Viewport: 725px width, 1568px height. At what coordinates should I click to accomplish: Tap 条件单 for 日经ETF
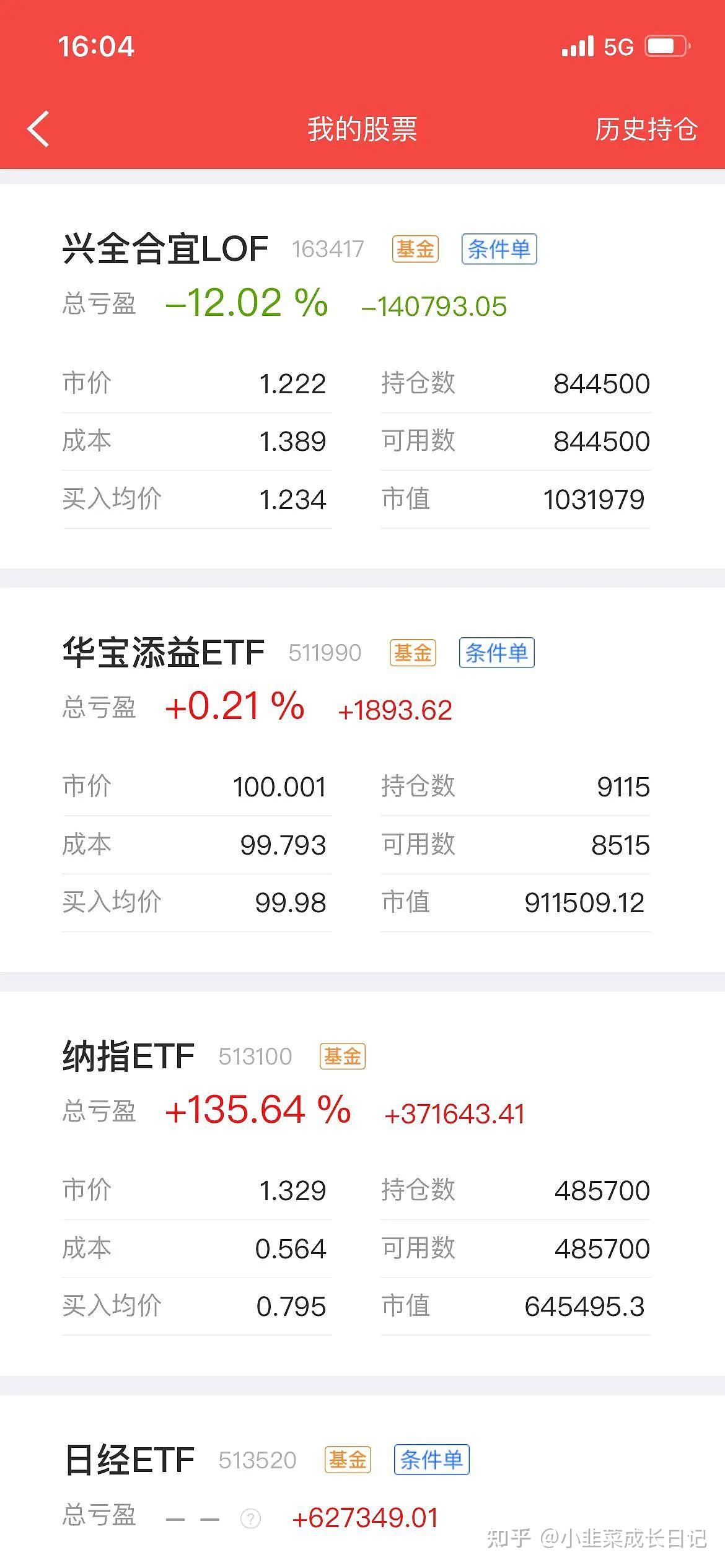point(431,1460)
